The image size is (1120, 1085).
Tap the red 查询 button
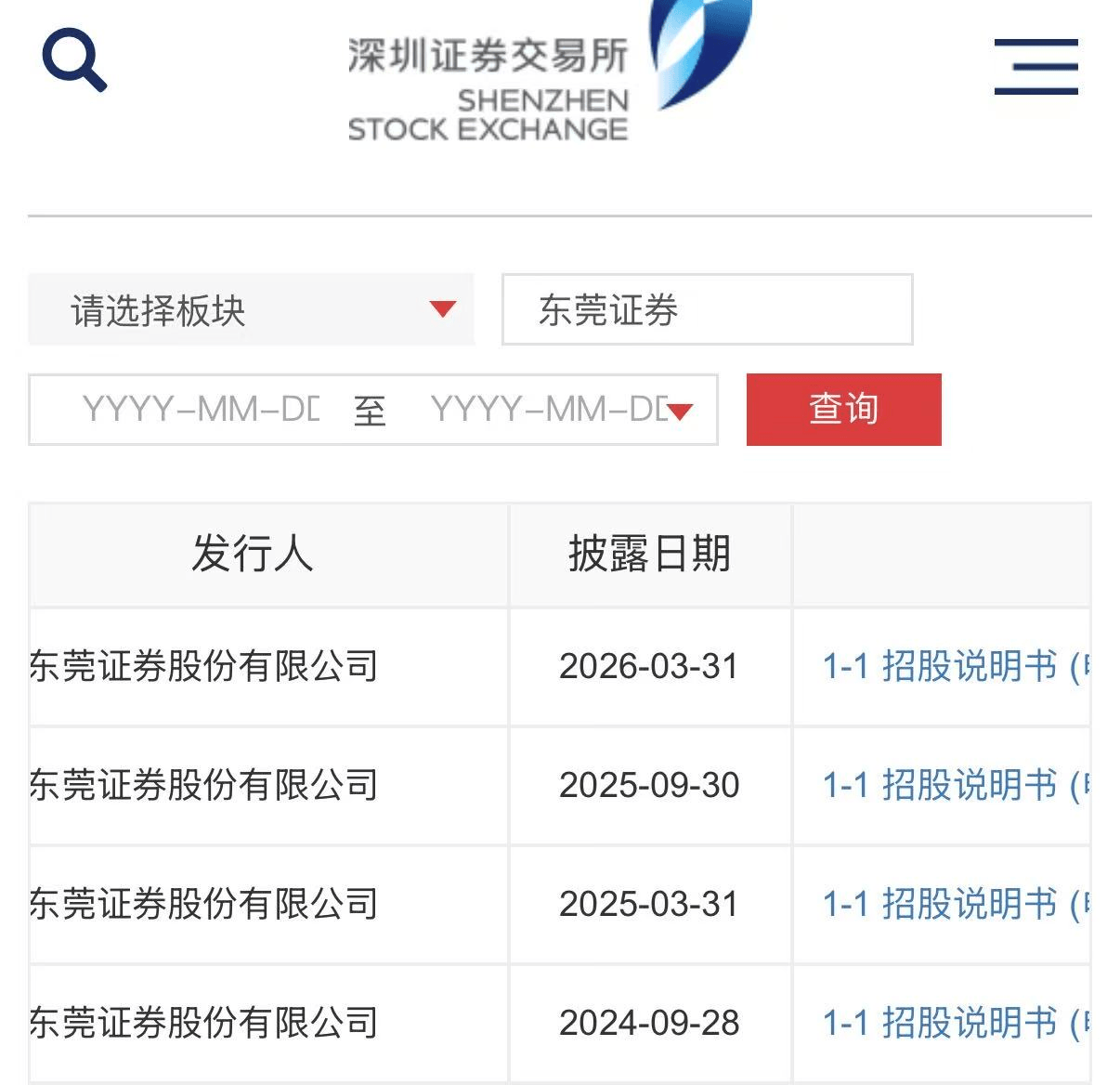843,409
